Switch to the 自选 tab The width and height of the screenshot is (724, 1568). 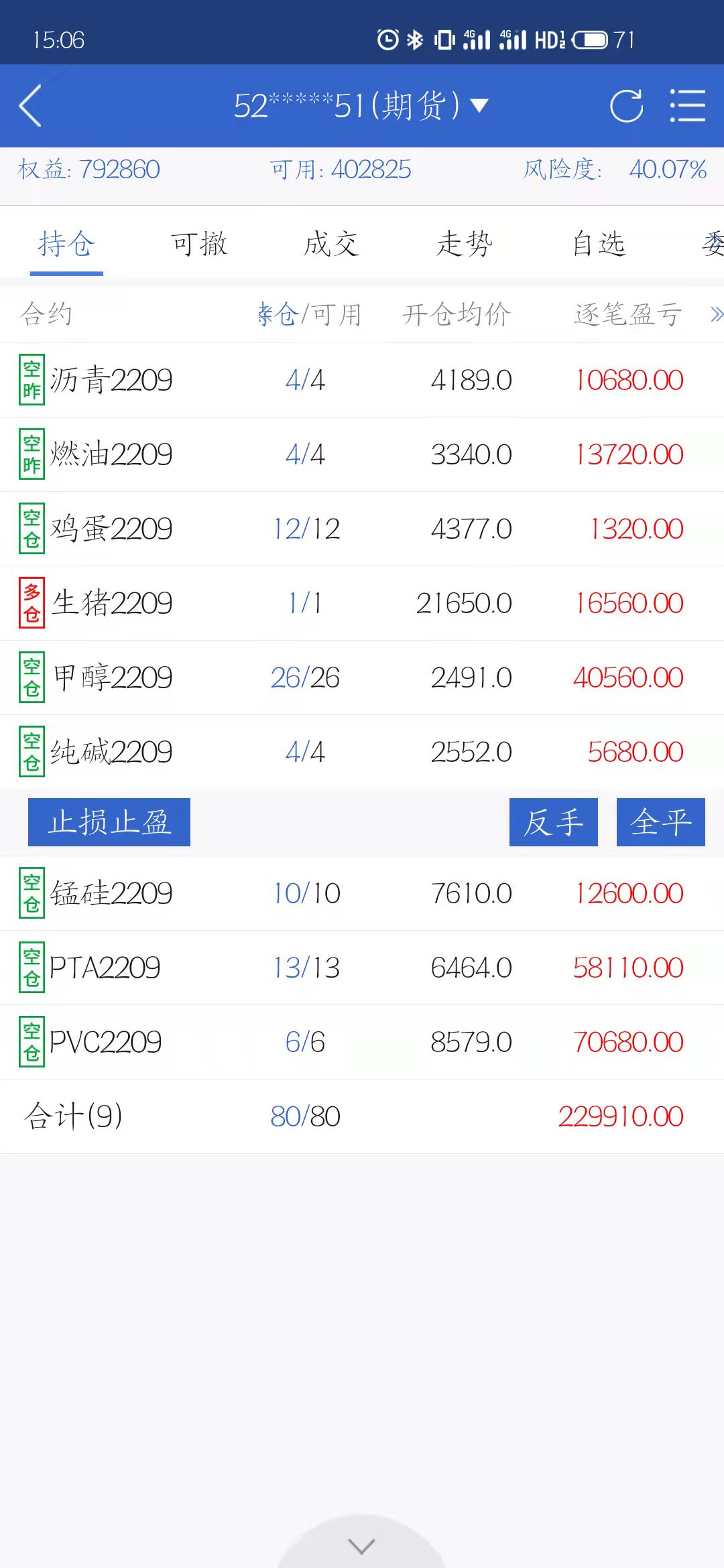pos(598,244)
